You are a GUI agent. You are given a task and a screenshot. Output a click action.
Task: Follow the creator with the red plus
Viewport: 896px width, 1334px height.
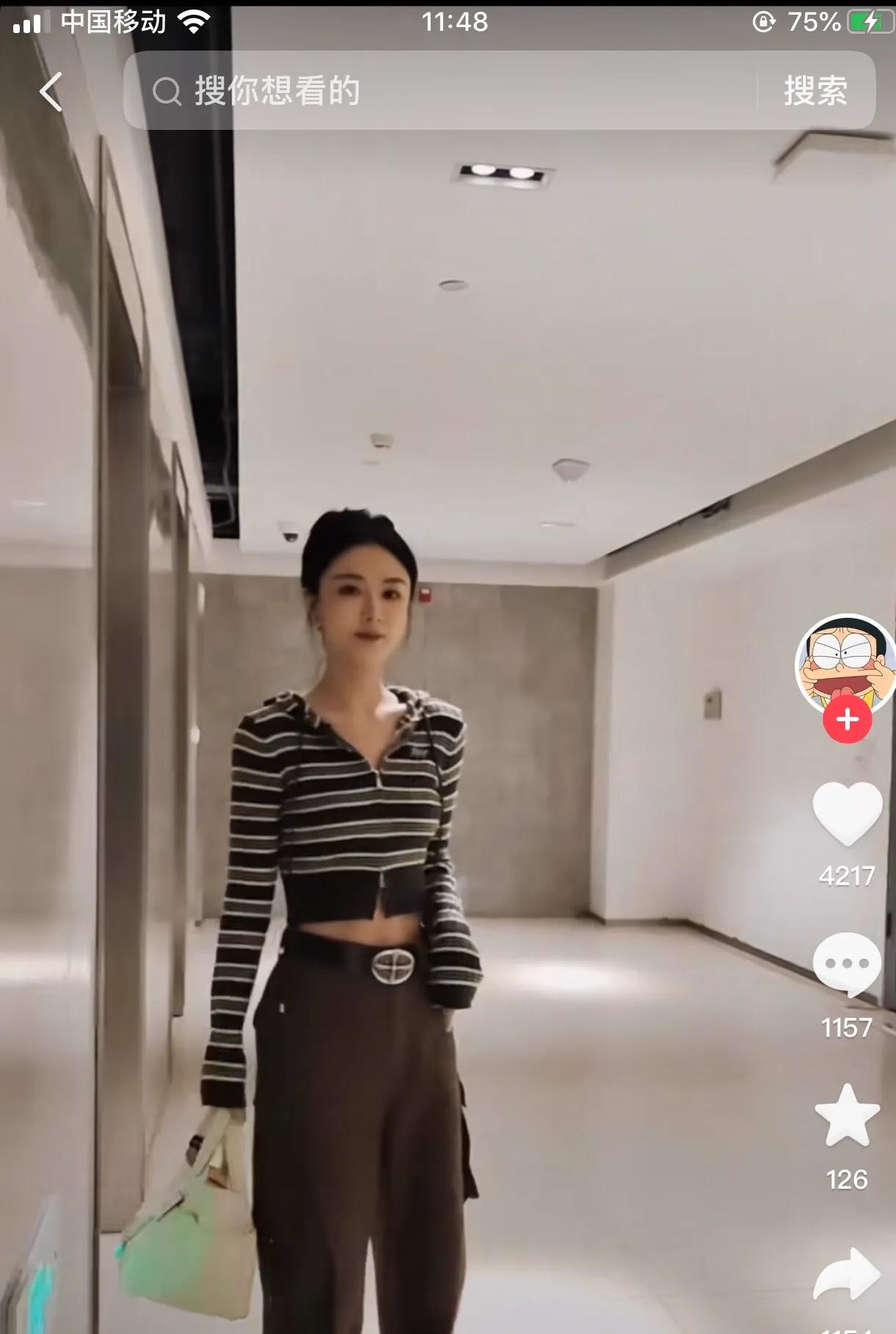point(847,720)
